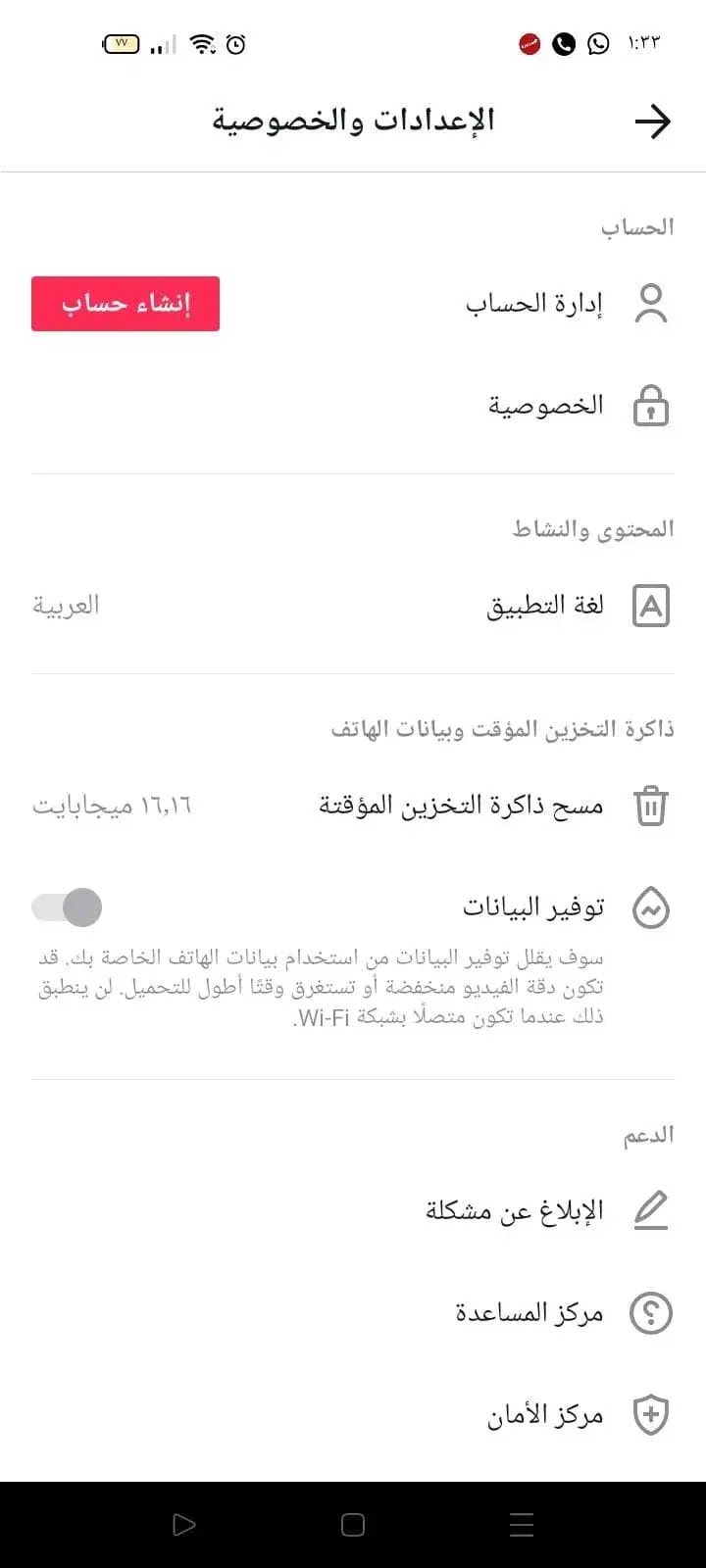Open إدارة الحساب settings
Screen dimensions: 706x1568
353,304
